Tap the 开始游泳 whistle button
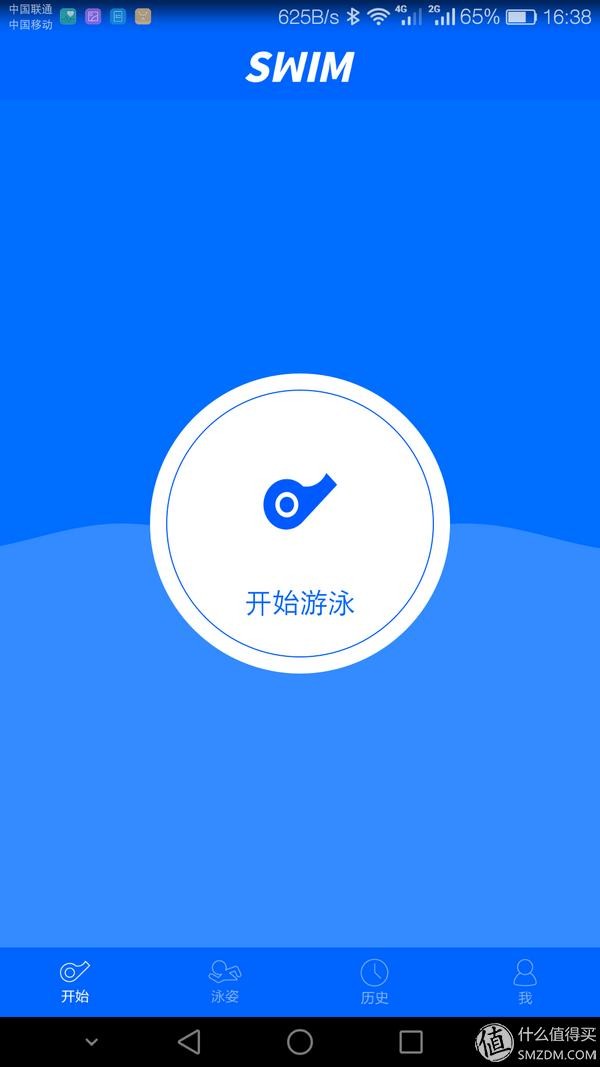Image resolution: width=600 pixels, height=1067 pixels. click(x=300, y=523)
